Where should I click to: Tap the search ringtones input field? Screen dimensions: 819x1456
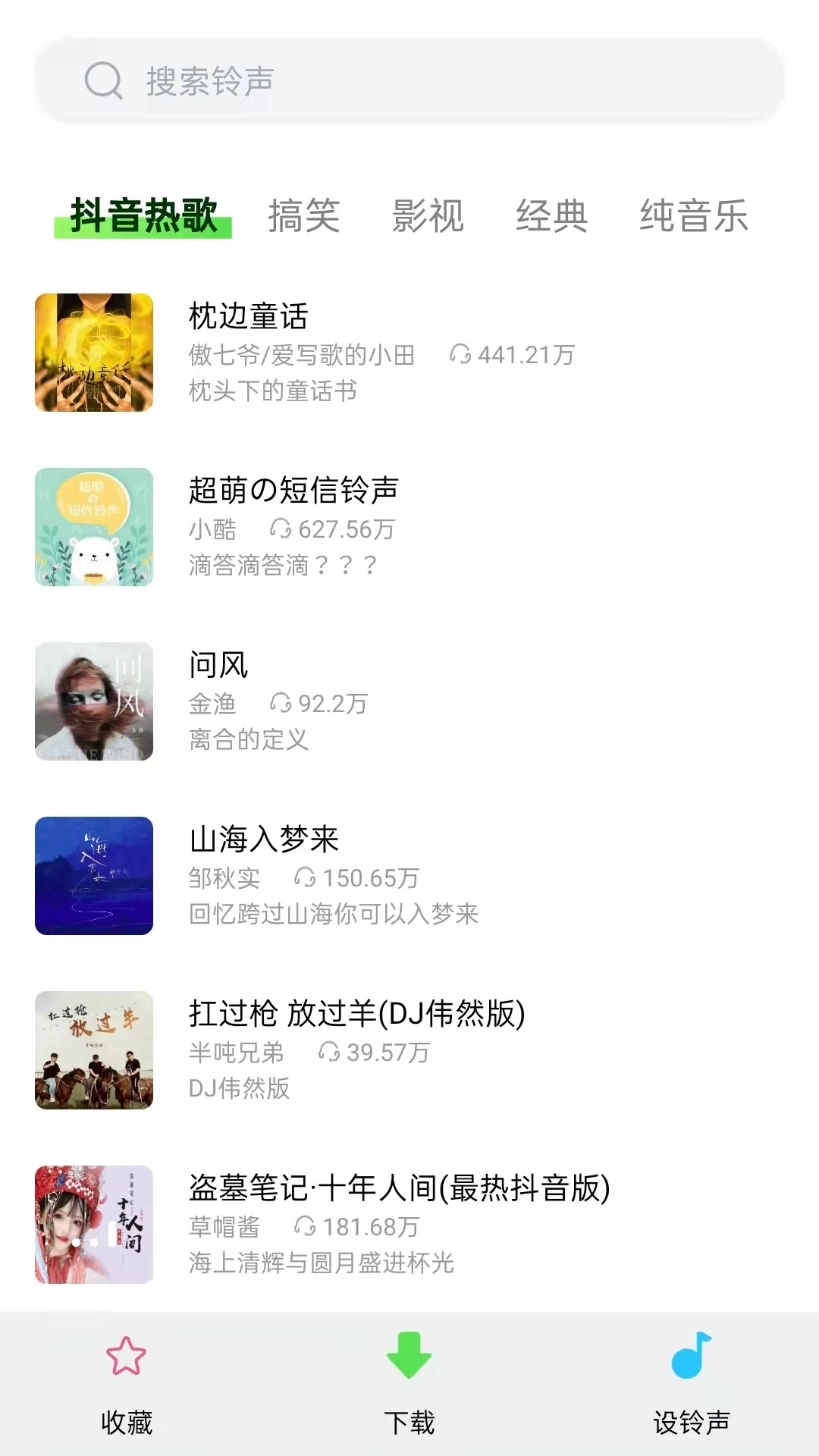[409, 82]
